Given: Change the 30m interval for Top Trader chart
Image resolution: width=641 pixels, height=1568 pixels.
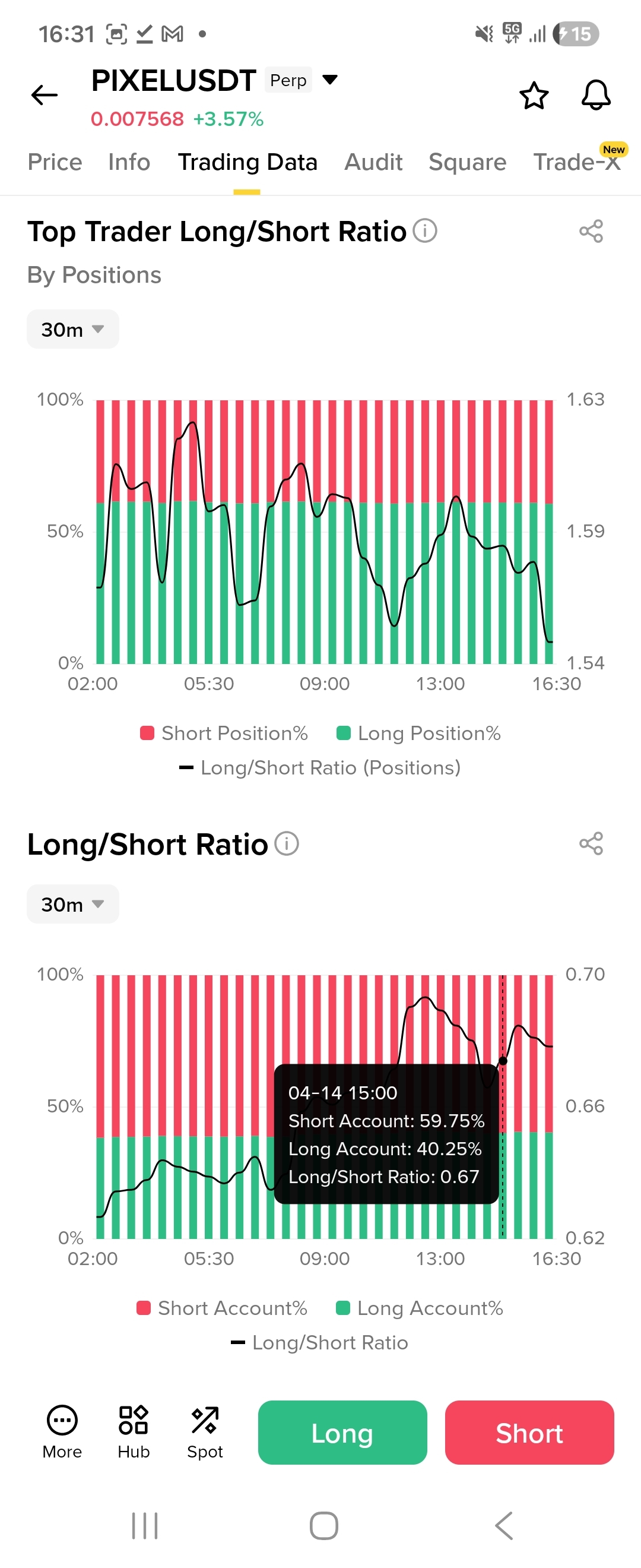Looking at the screenshot, I should point(73,329).
